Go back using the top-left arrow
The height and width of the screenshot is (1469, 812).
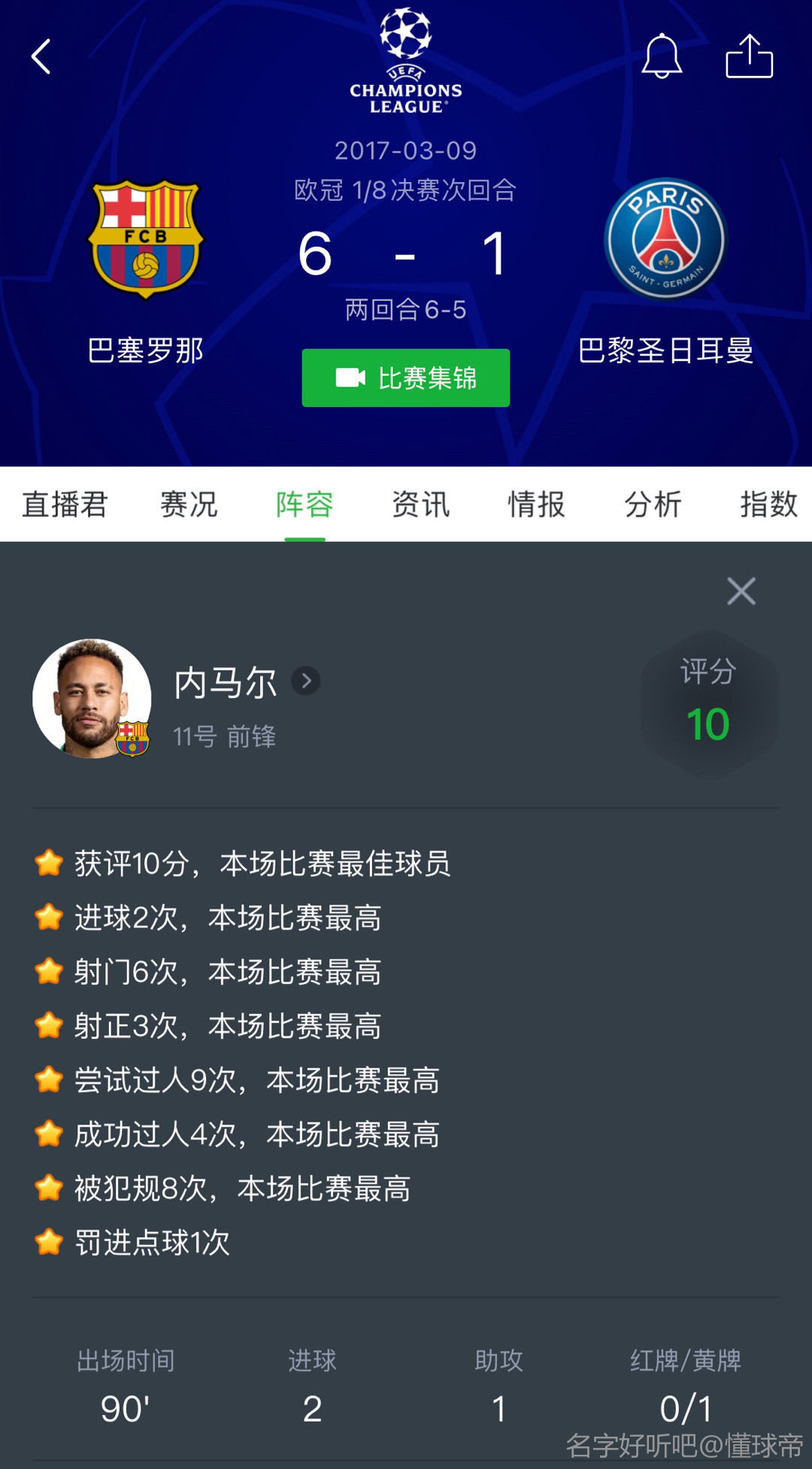coord(41,56)
